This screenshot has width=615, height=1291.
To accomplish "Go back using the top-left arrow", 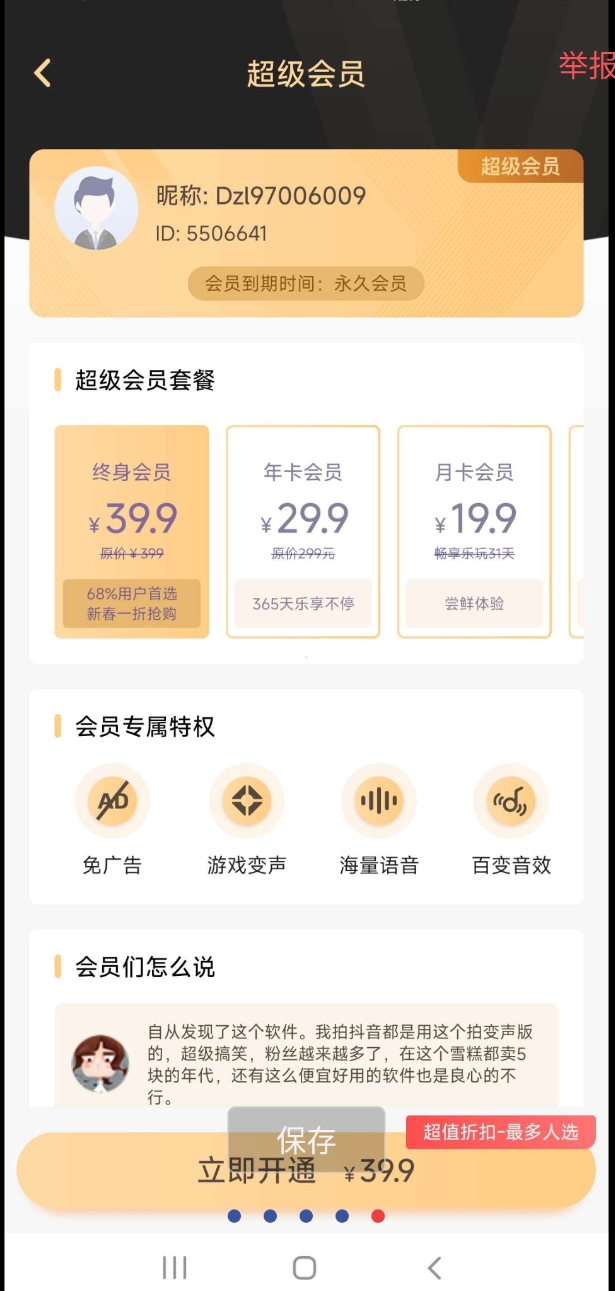I will (42, 73).
